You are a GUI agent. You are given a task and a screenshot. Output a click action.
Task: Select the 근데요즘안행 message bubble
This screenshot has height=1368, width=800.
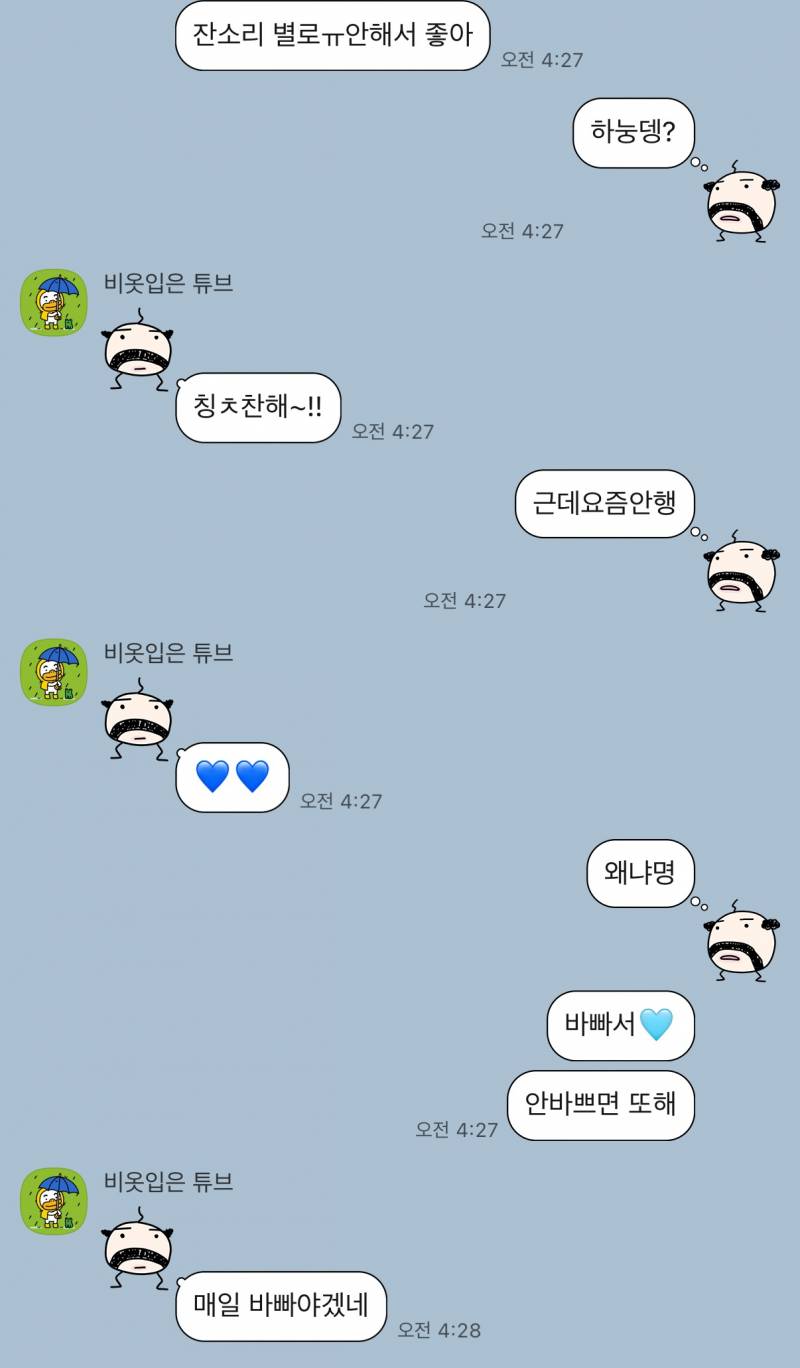604,505
